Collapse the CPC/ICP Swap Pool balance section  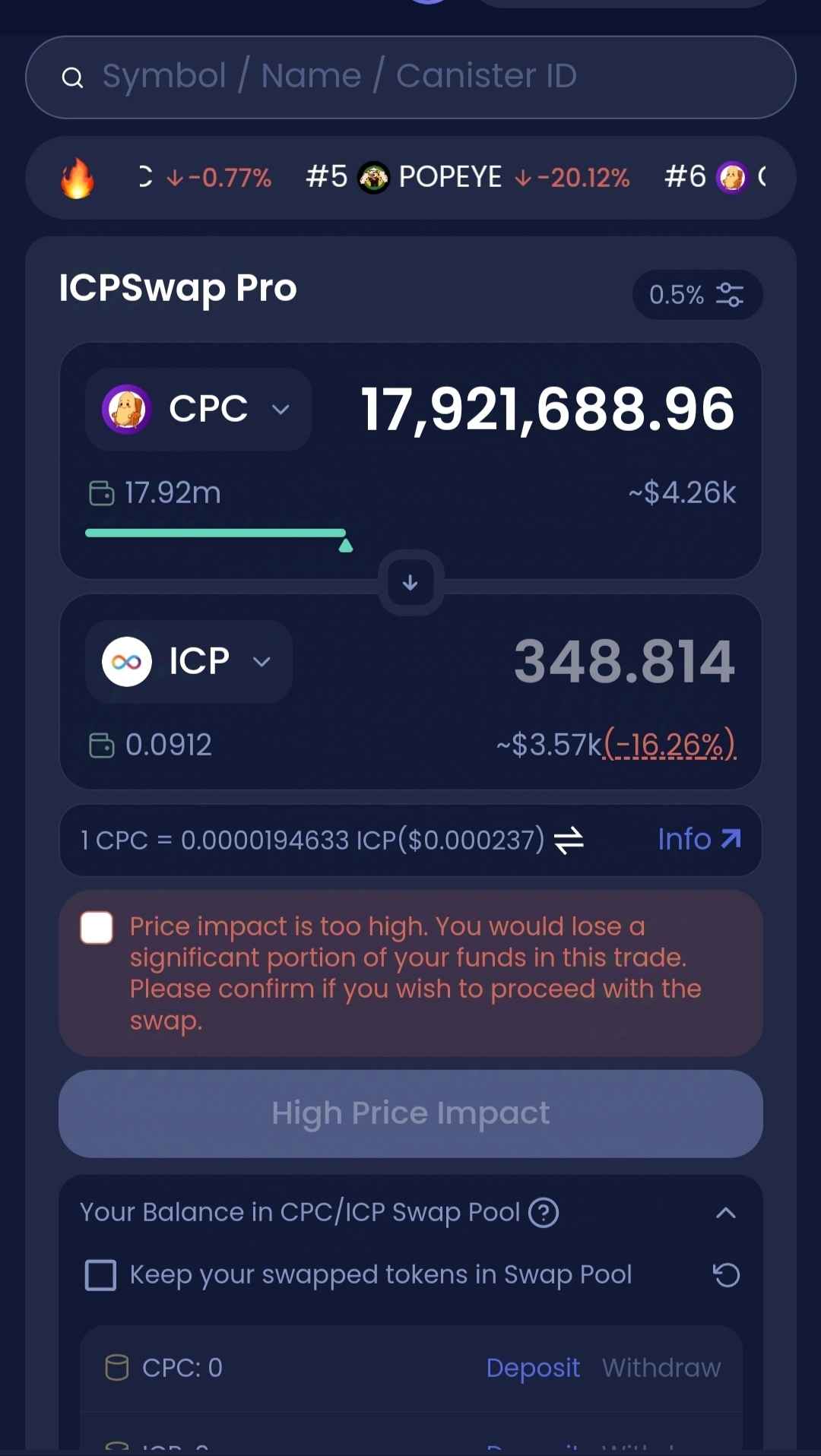point(725,1213)
